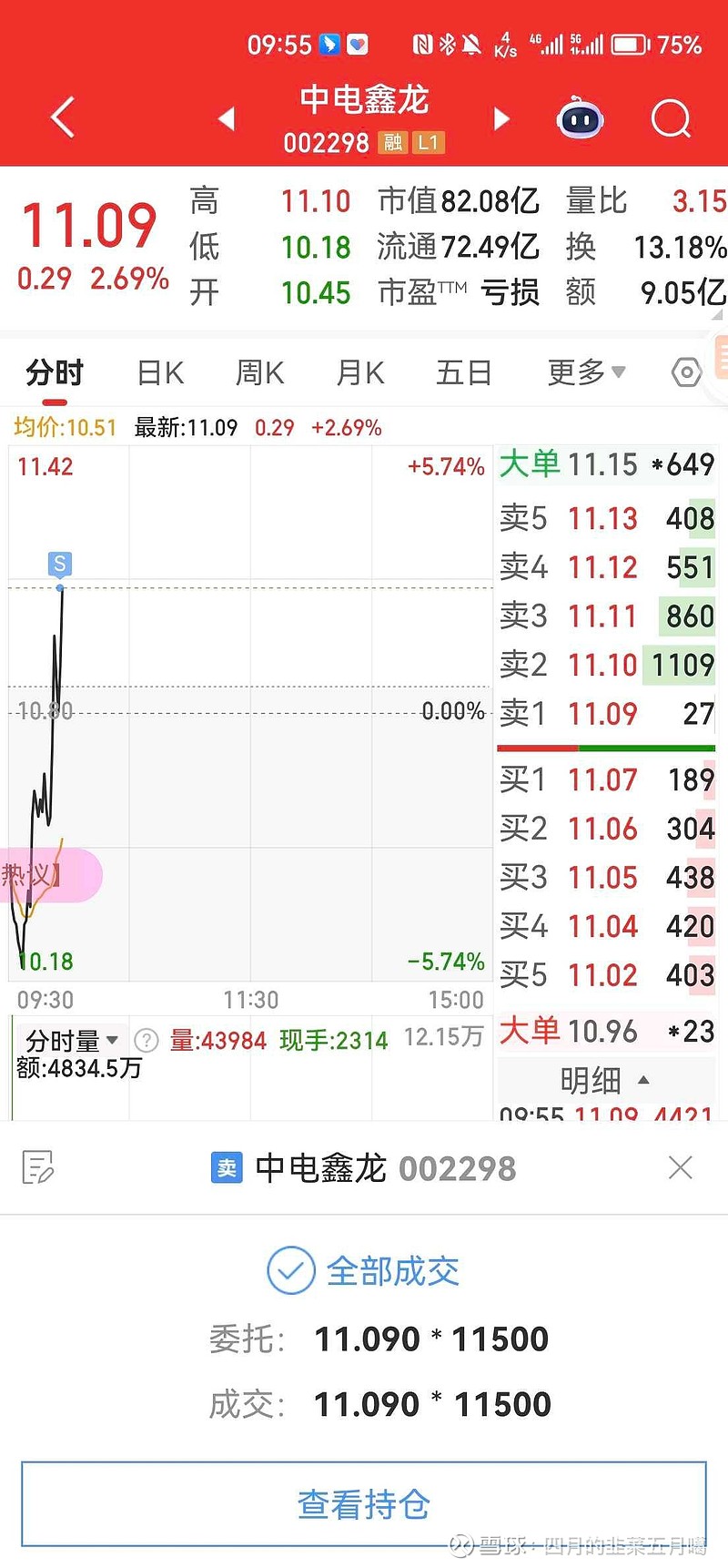The height and width of the screenshot is (1568, 728).
Task: Select the 卖1 11.09 order book row
Action: point(606,714)
